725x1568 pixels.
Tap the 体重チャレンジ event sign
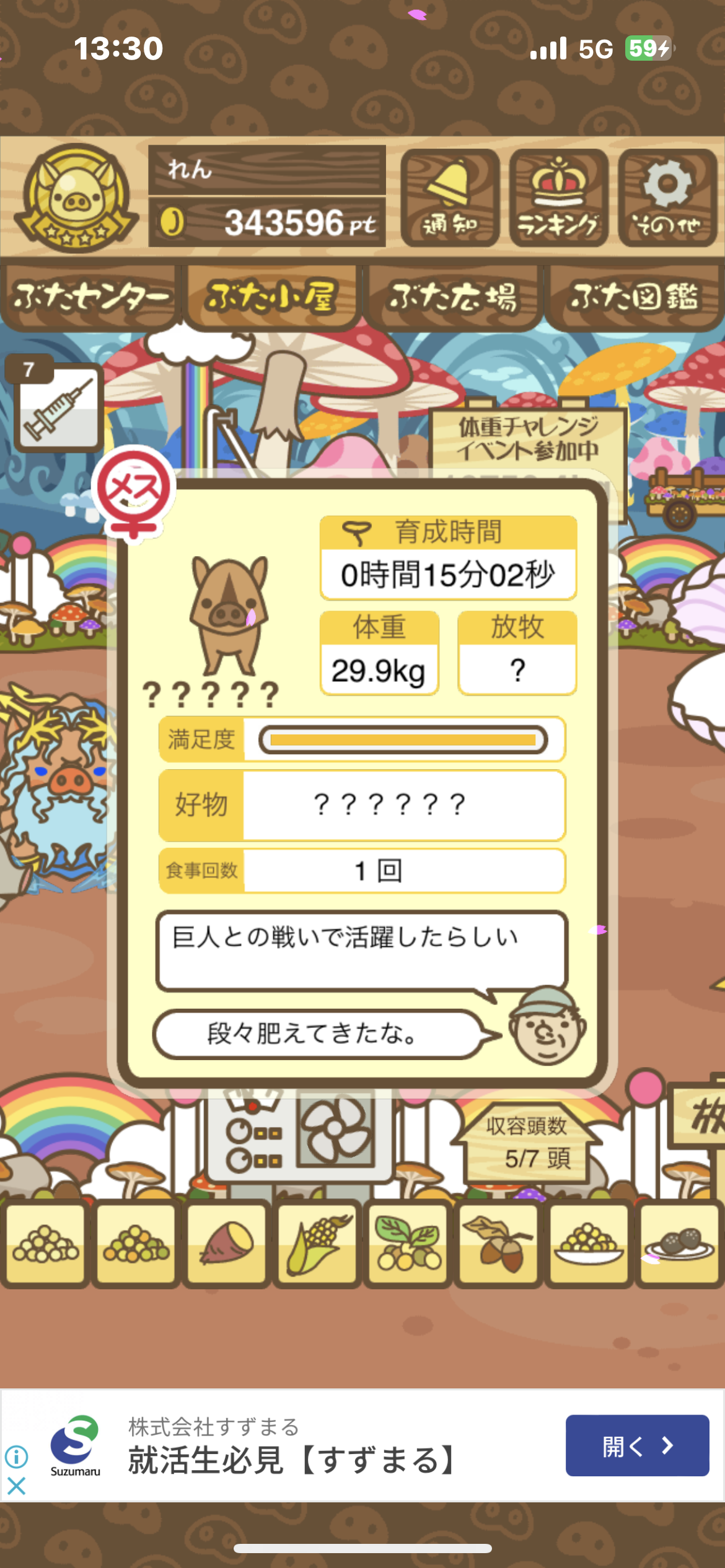528,438
